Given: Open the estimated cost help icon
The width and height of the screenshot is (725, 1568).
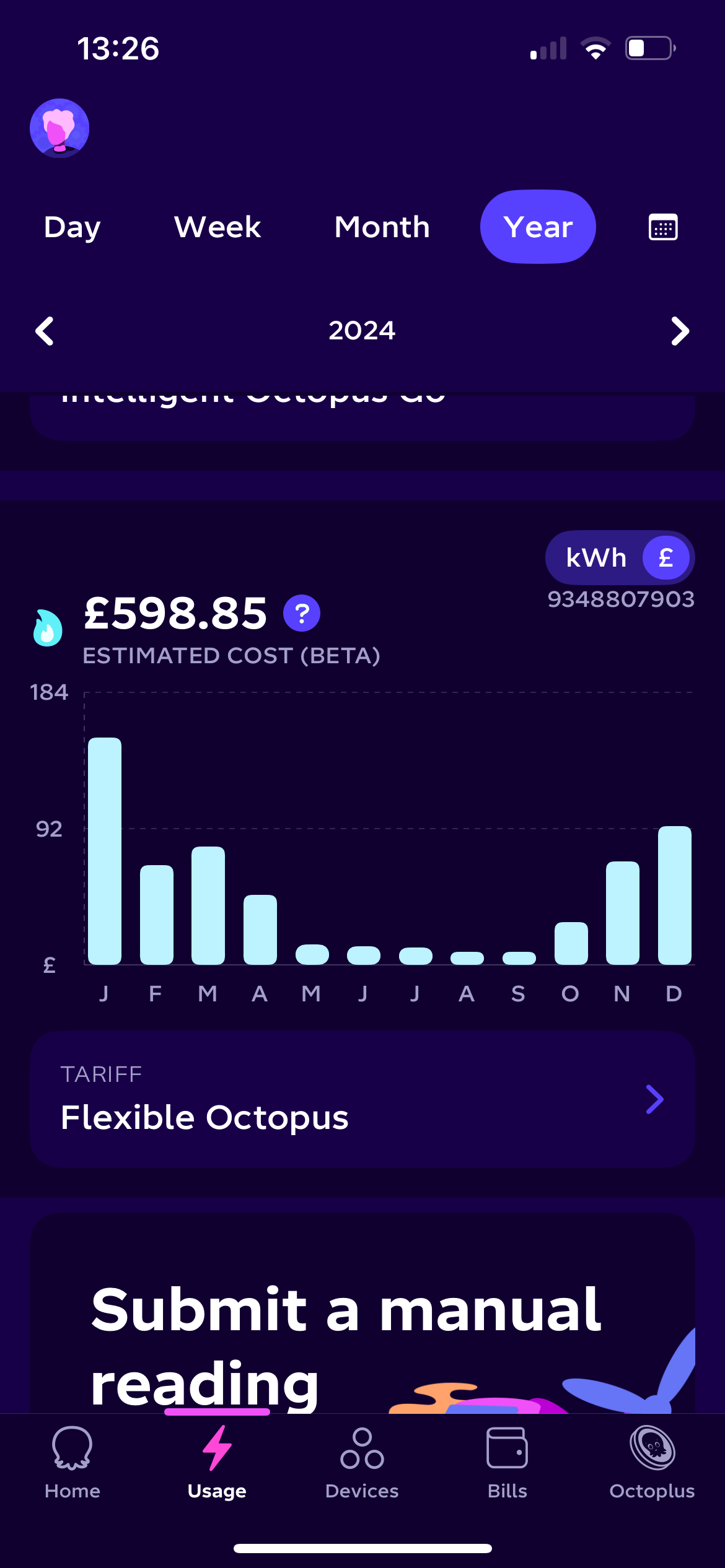Looking at the screenshot, I should pyautogui.click(x=302, y=613).
